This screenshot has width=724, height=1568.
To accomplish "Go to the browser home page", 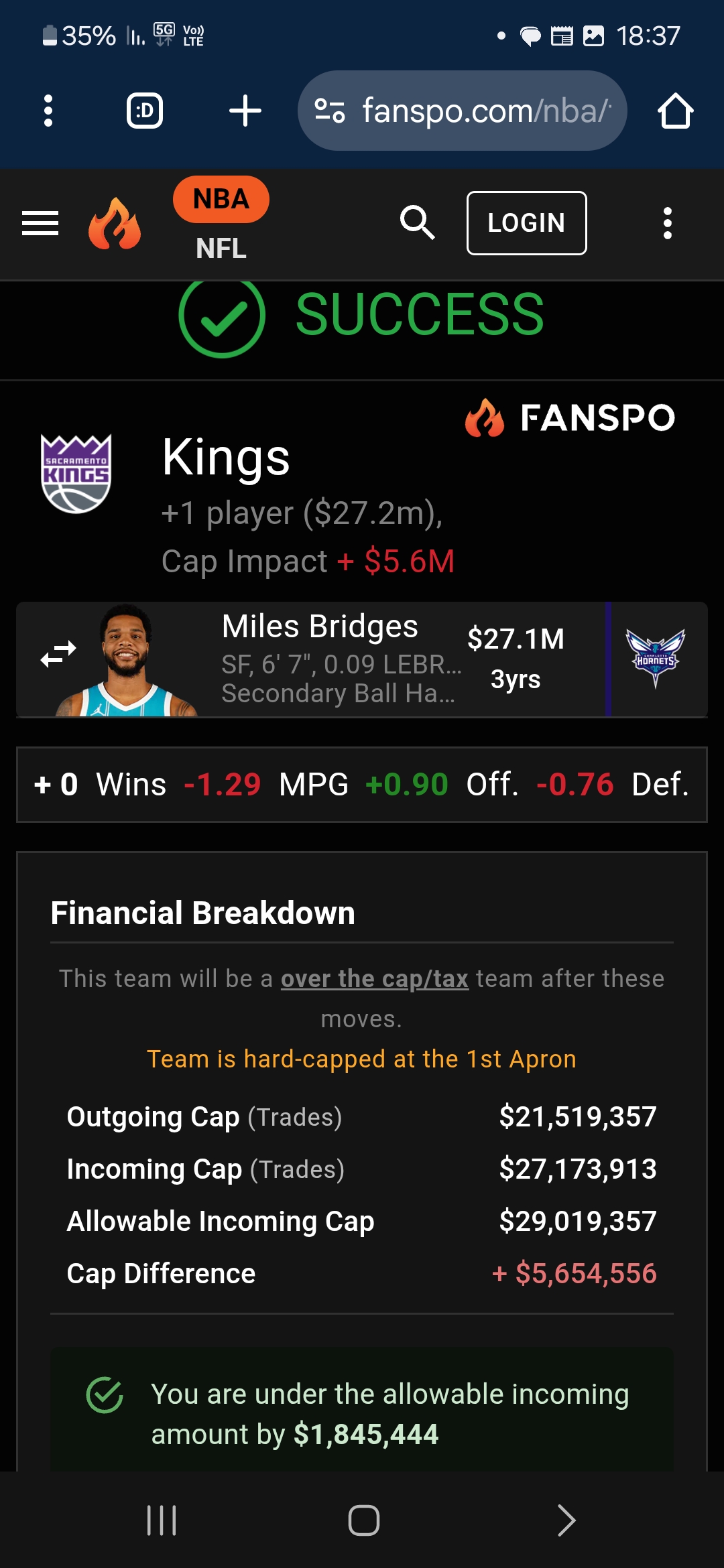I will point(675,111).
